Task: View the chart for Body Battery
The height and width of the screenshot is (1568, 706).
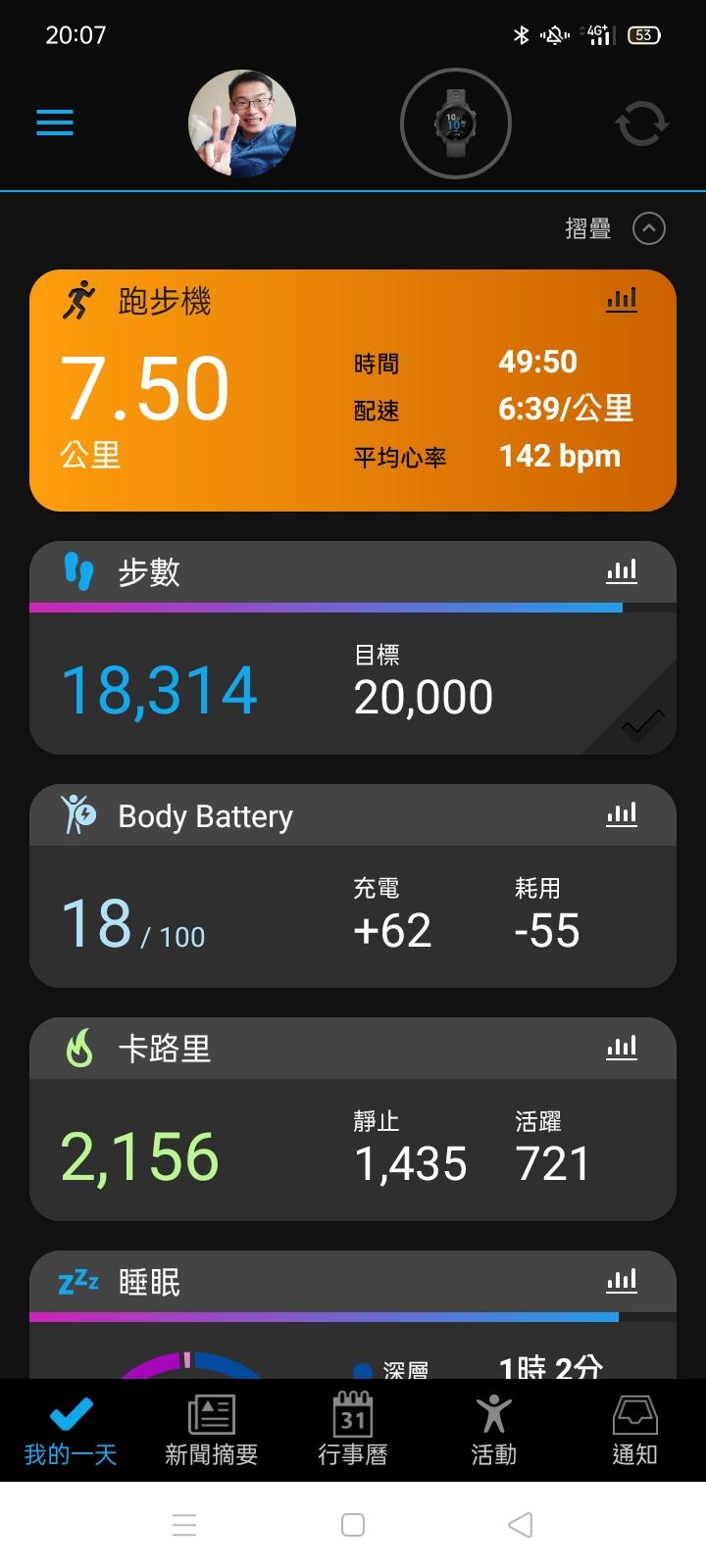Action: [621, 813]
